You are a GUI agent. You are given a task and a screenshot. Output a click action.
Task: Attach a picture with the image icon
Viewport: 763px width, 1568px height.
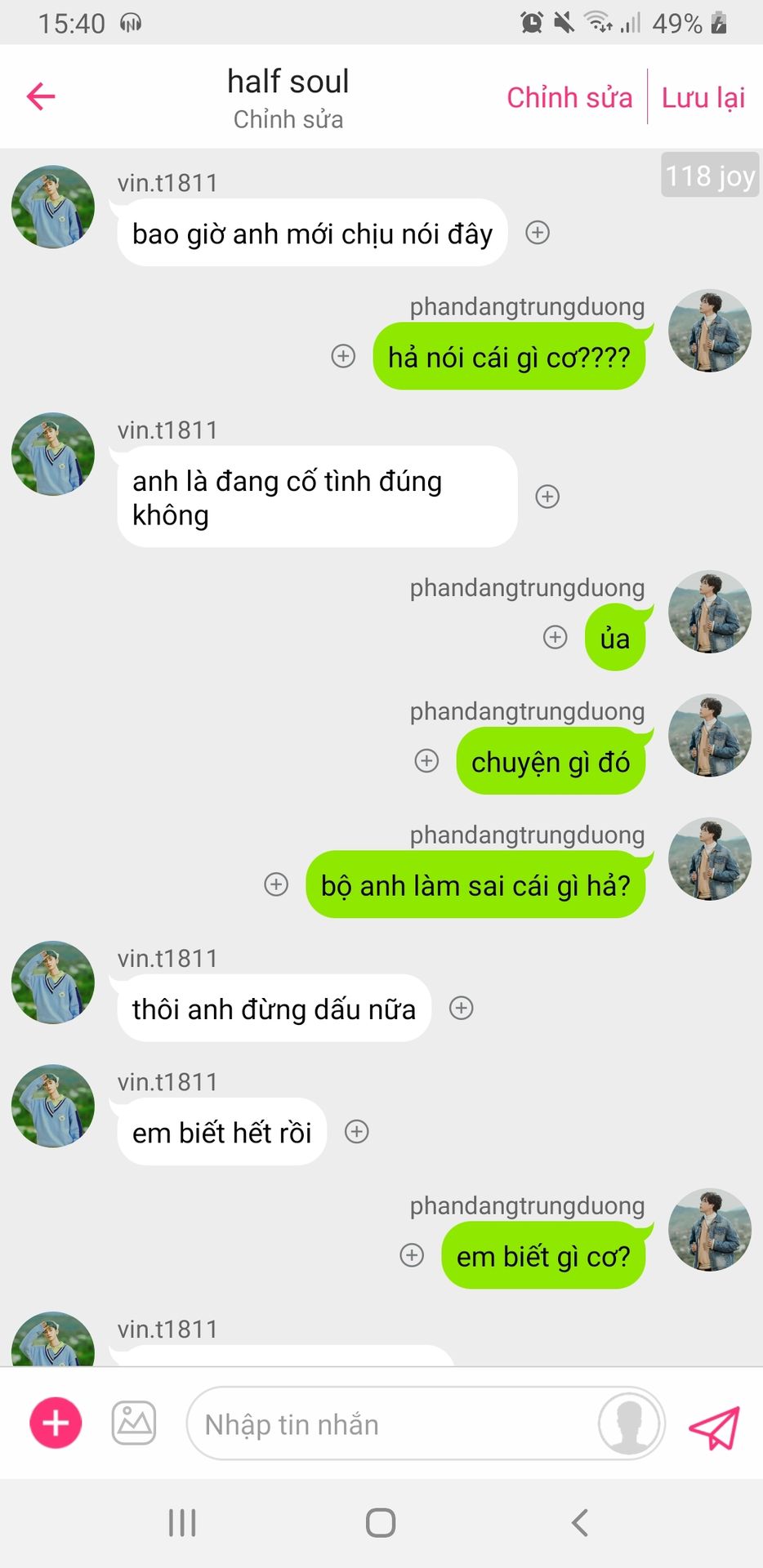(134, 1423)
